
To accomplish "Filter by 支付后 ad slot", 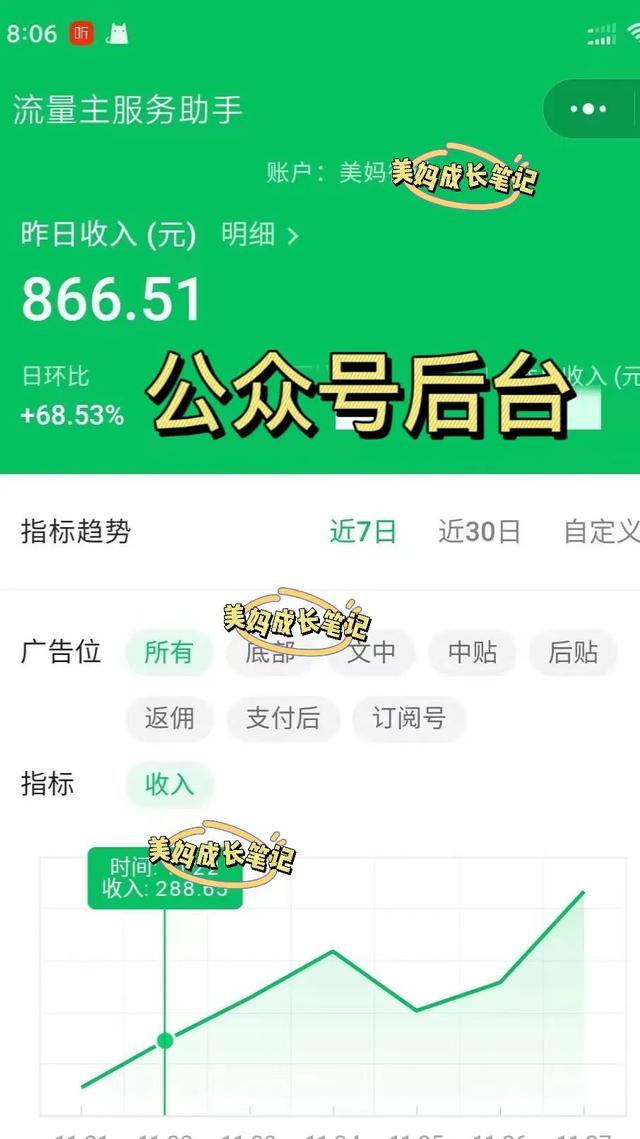I will click(x=283, y=718).
